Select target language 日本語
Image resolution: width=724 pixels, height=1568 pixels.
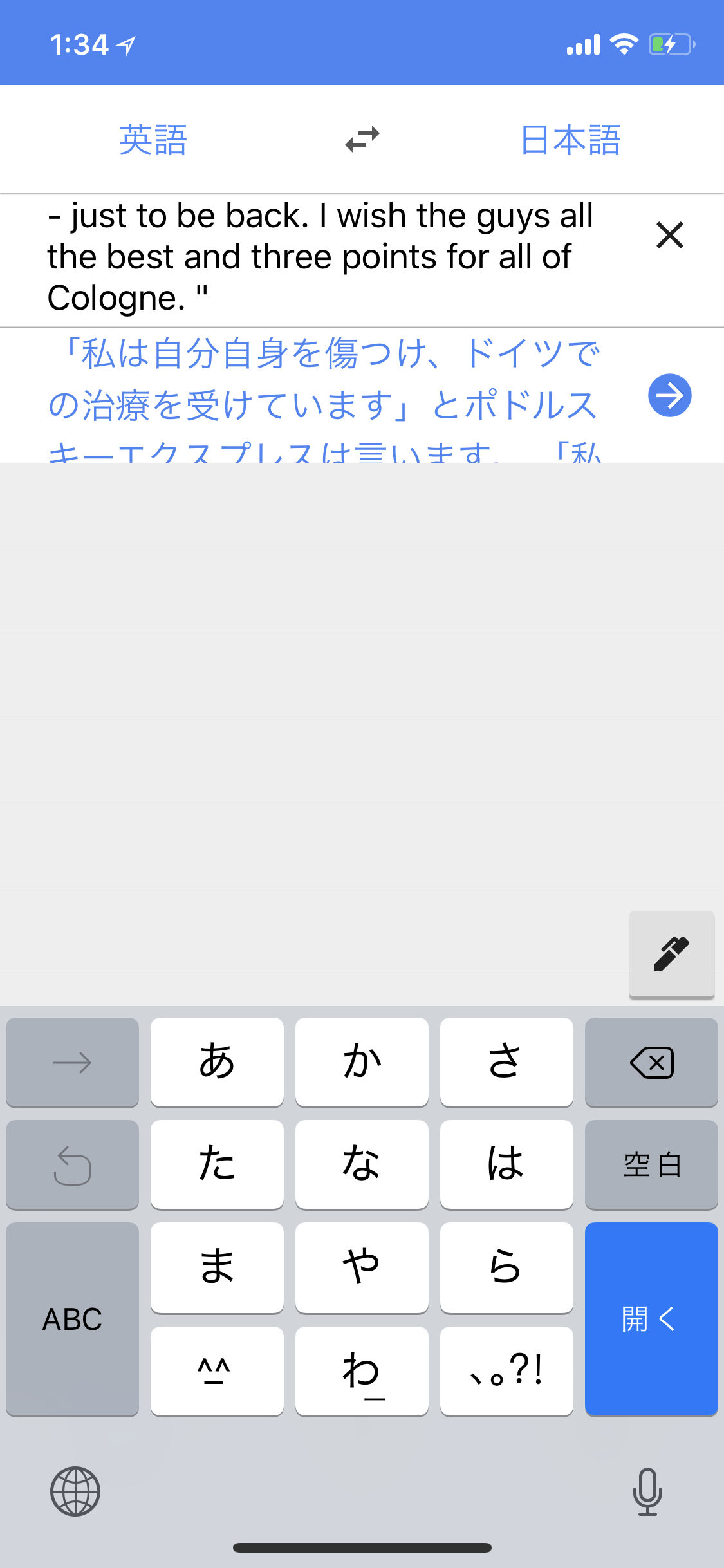tap(570, 140)
